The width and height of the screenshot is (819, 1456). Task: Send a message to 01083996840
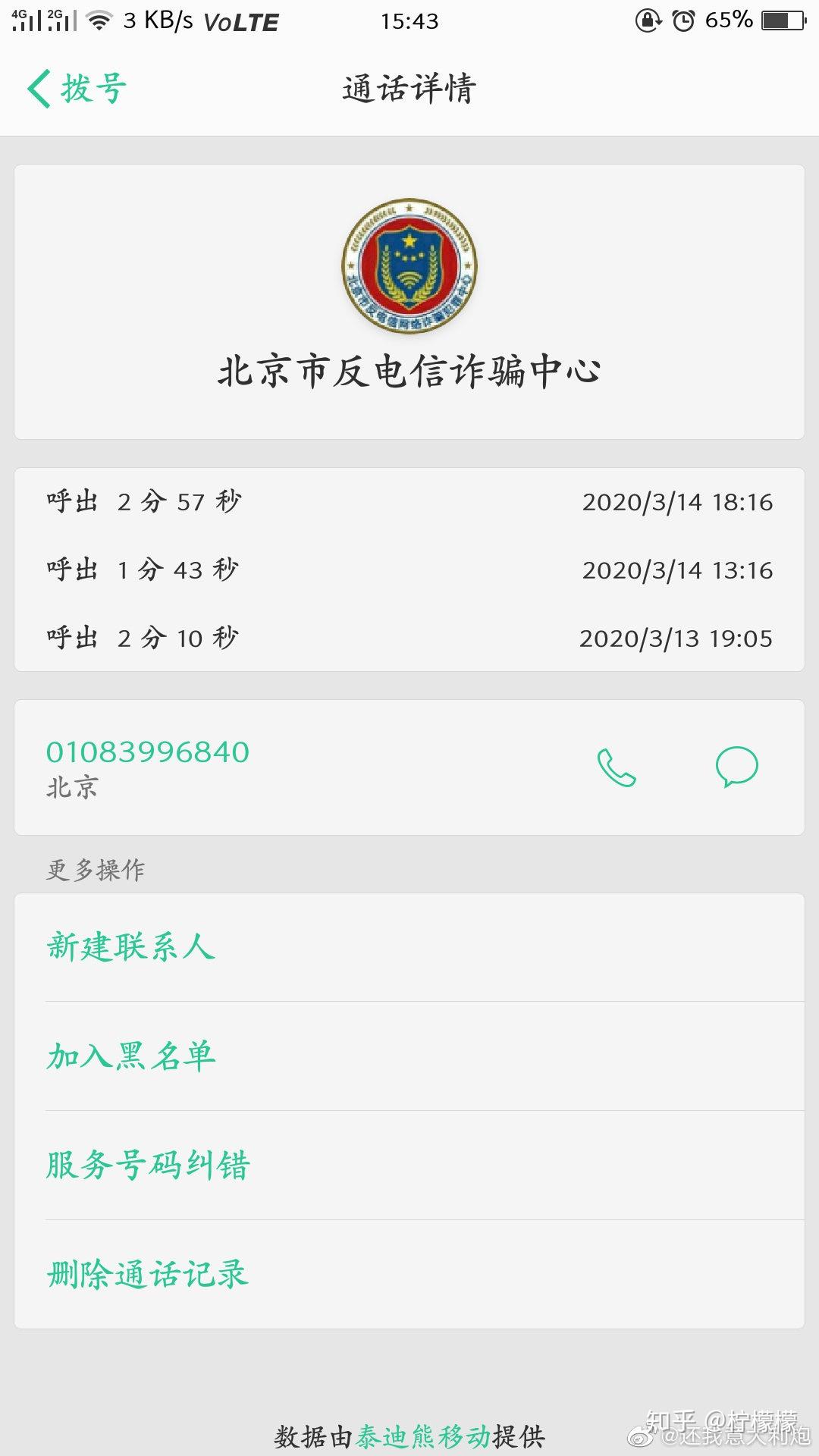coord(736,767)
